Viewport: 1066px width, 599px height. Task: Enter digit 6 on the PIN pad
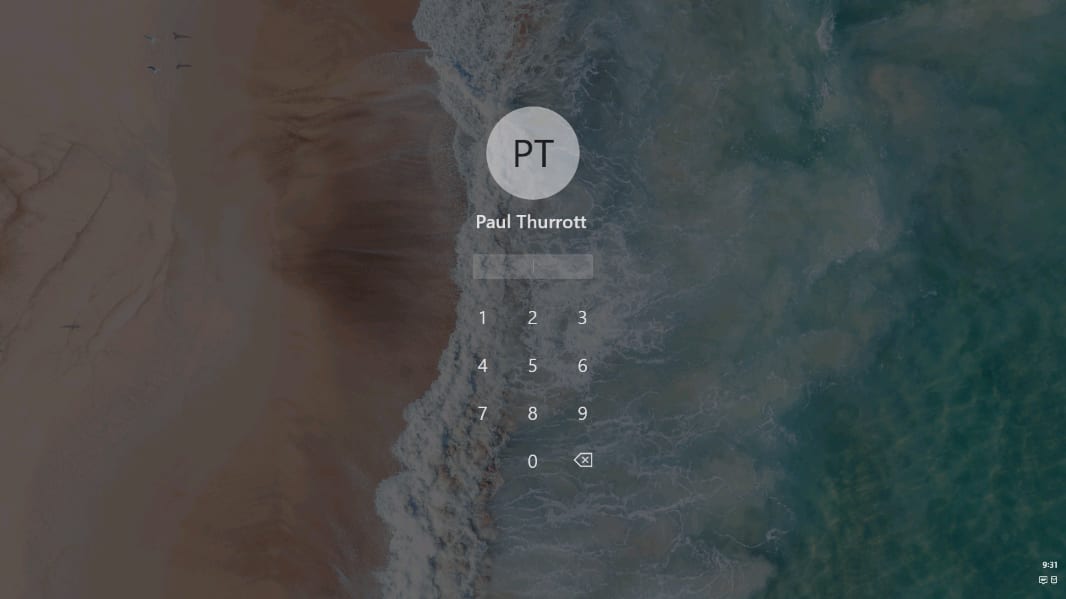[582, 366]
